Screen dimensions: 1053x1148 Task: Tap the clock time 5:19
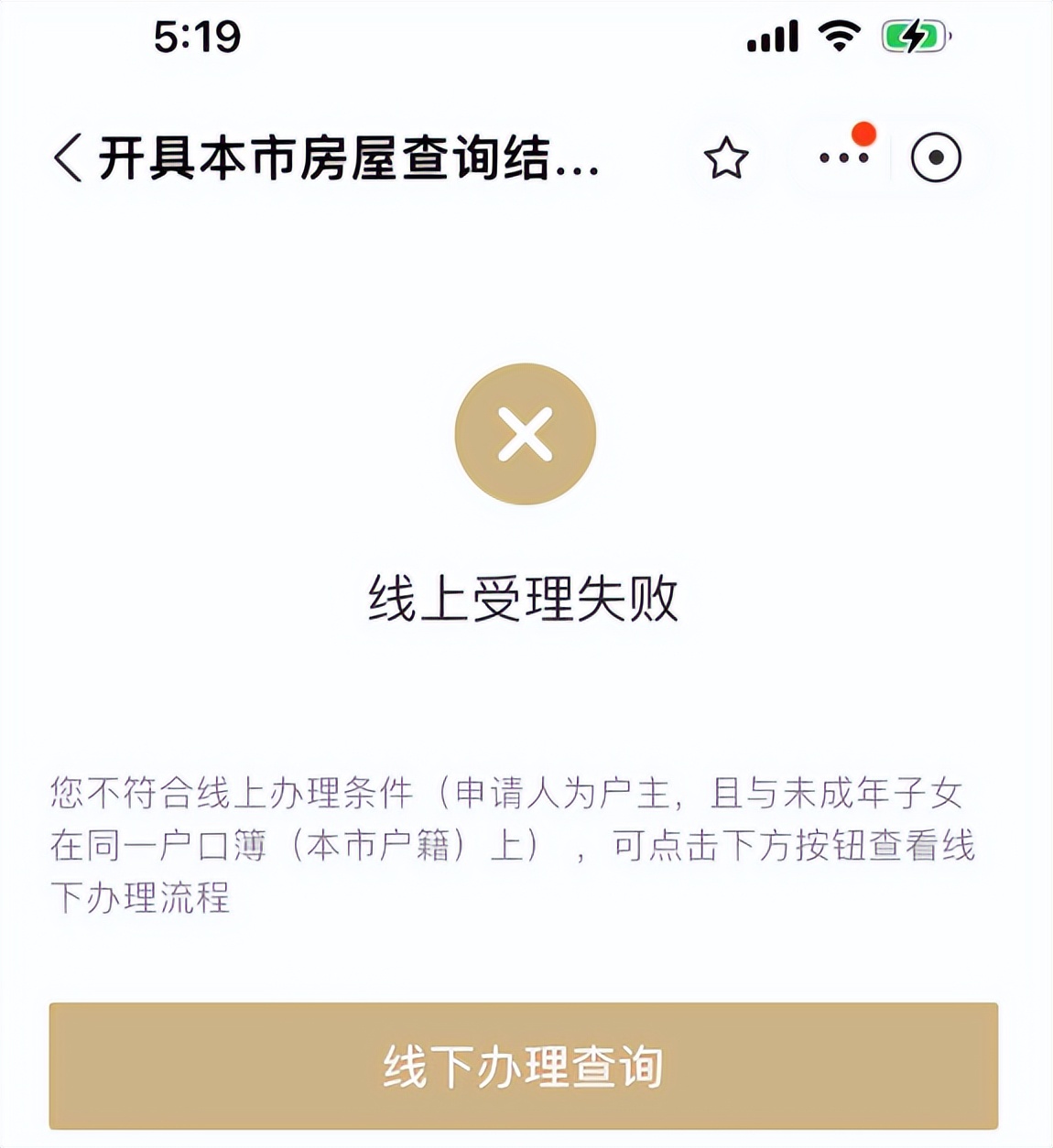coord(198,35)
